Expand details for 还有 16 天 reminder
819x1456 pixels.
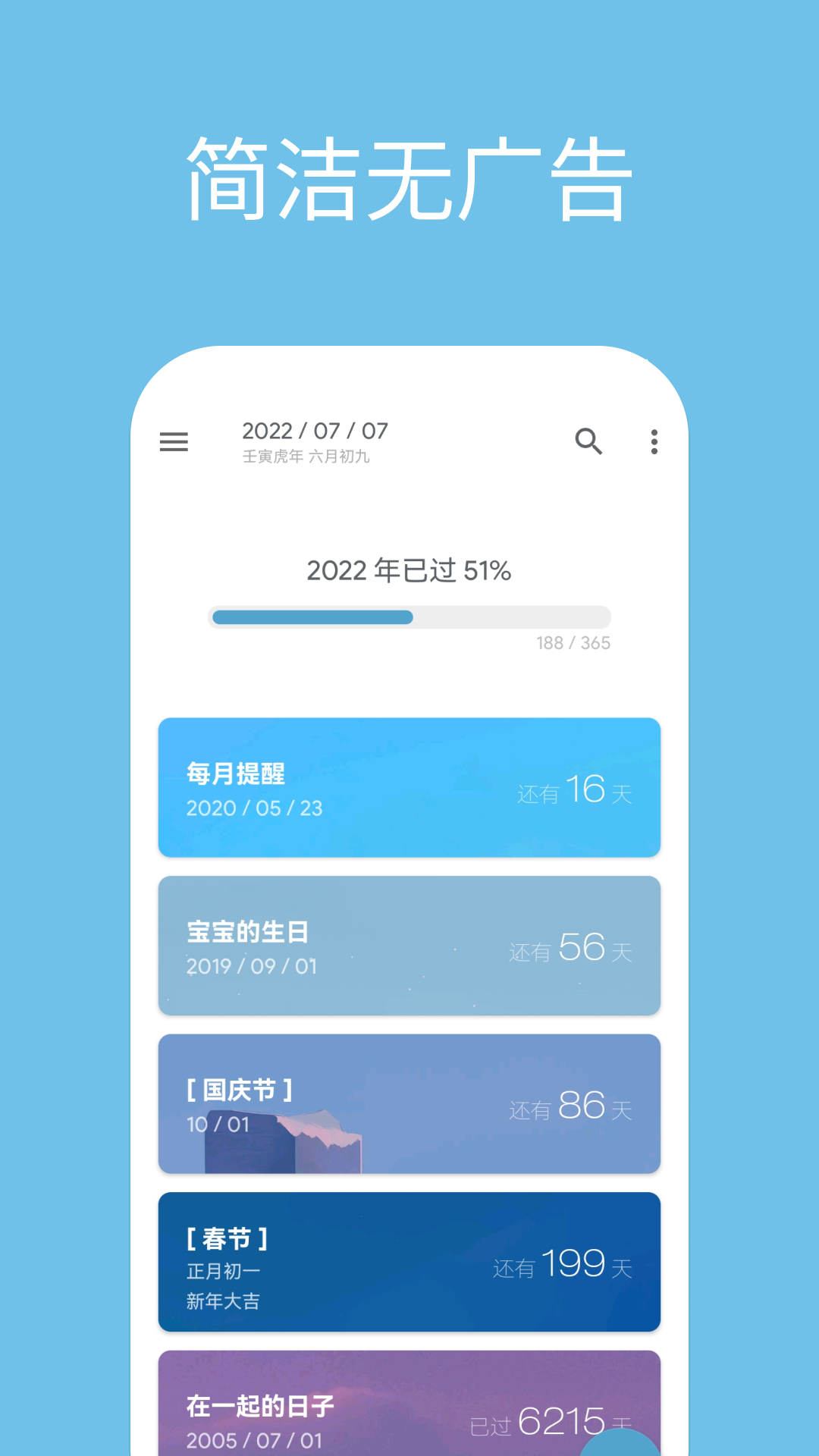(574, 789)
